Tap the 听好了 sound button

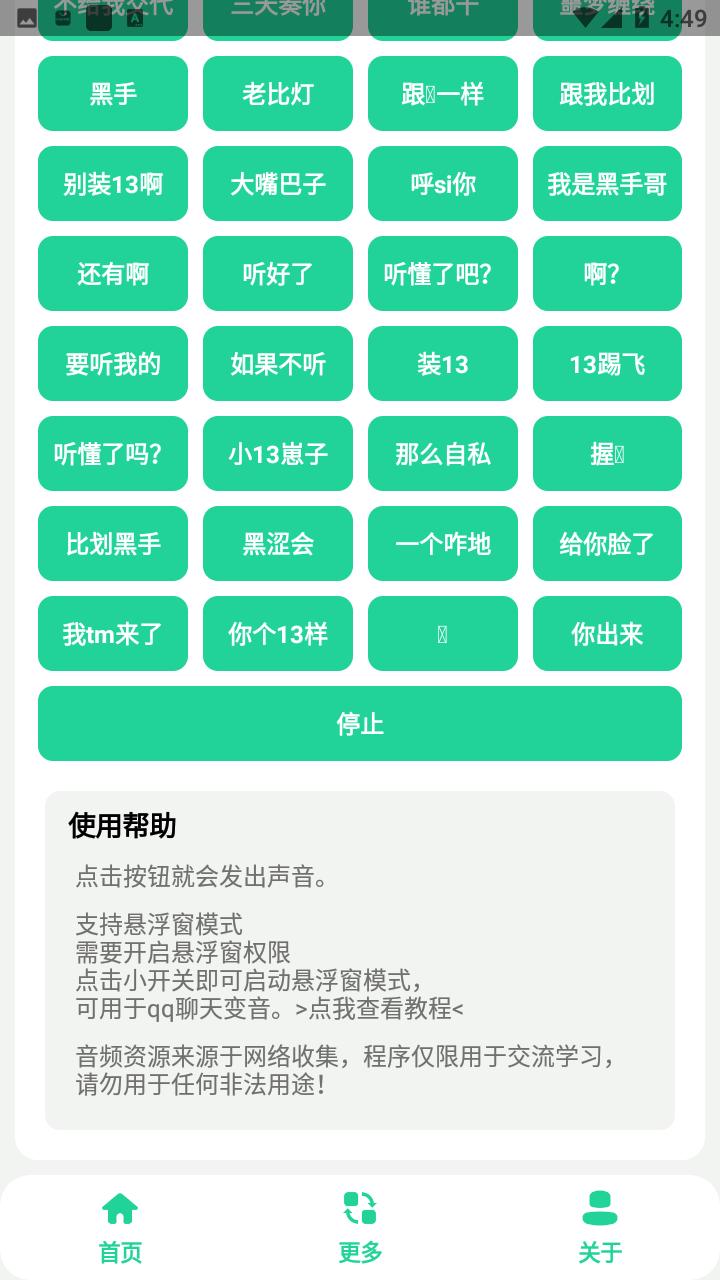[x=278, y=274]
